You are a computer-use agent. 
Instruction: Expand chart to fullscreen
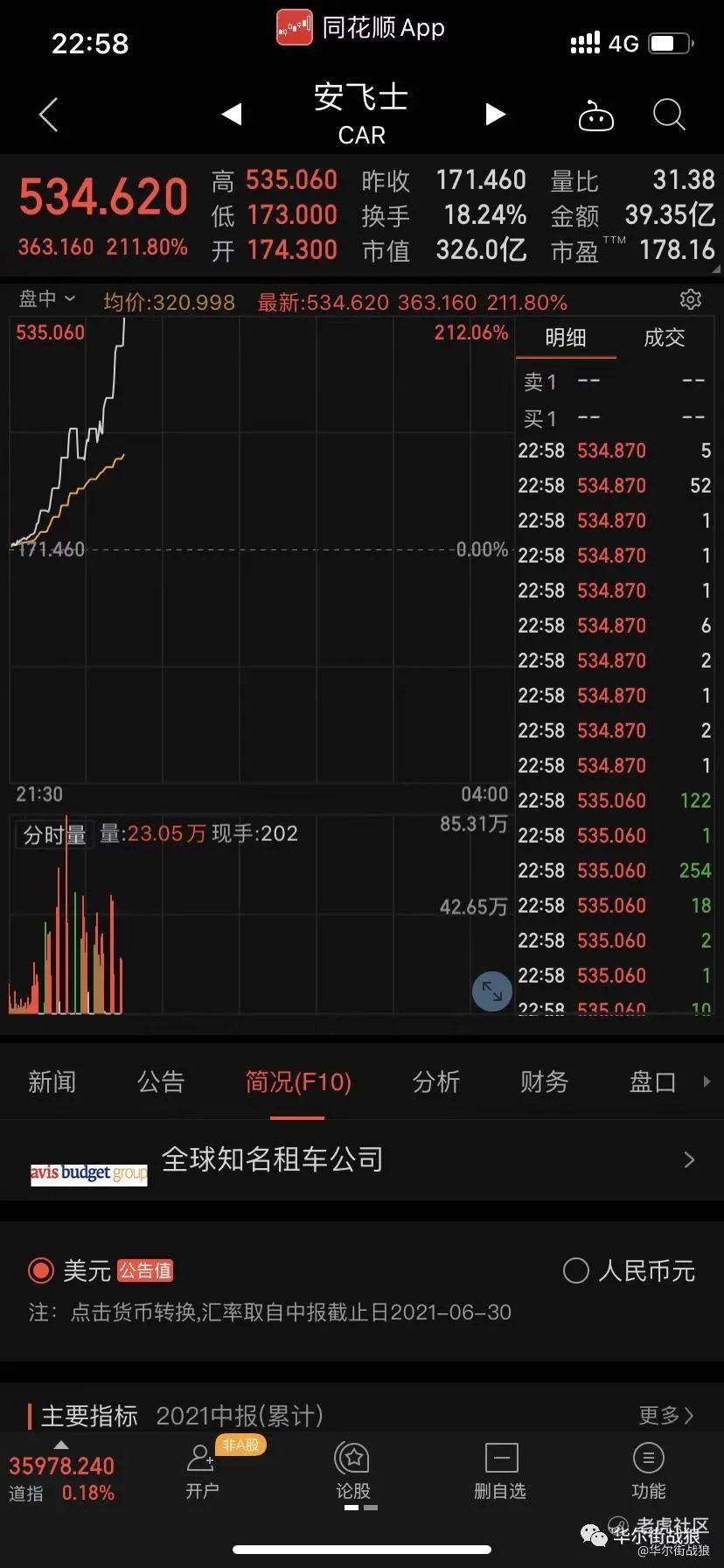click(491, 991)
